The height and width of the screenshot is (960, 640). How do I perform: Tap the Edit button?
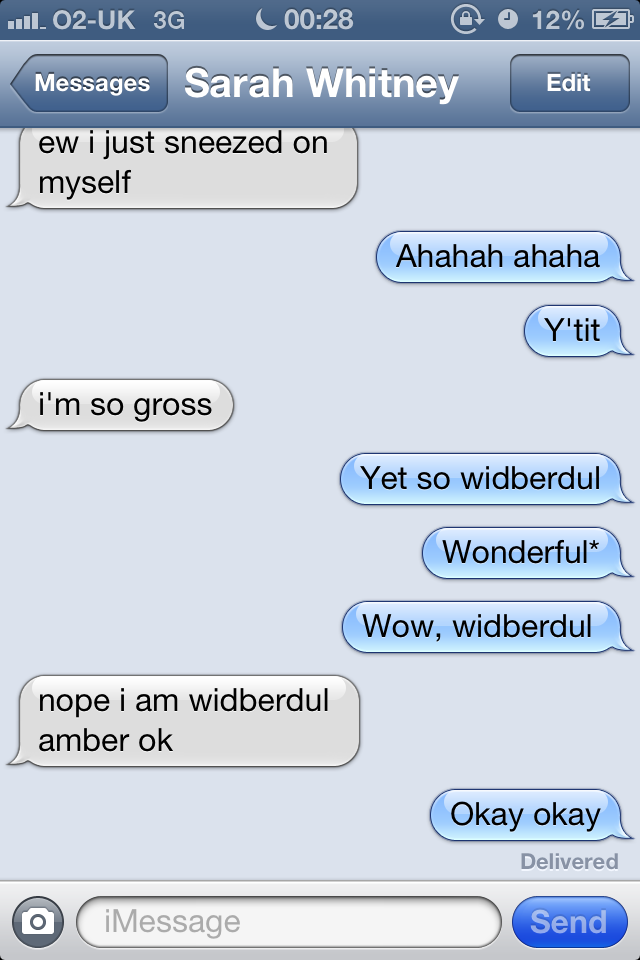pos(568,84)
